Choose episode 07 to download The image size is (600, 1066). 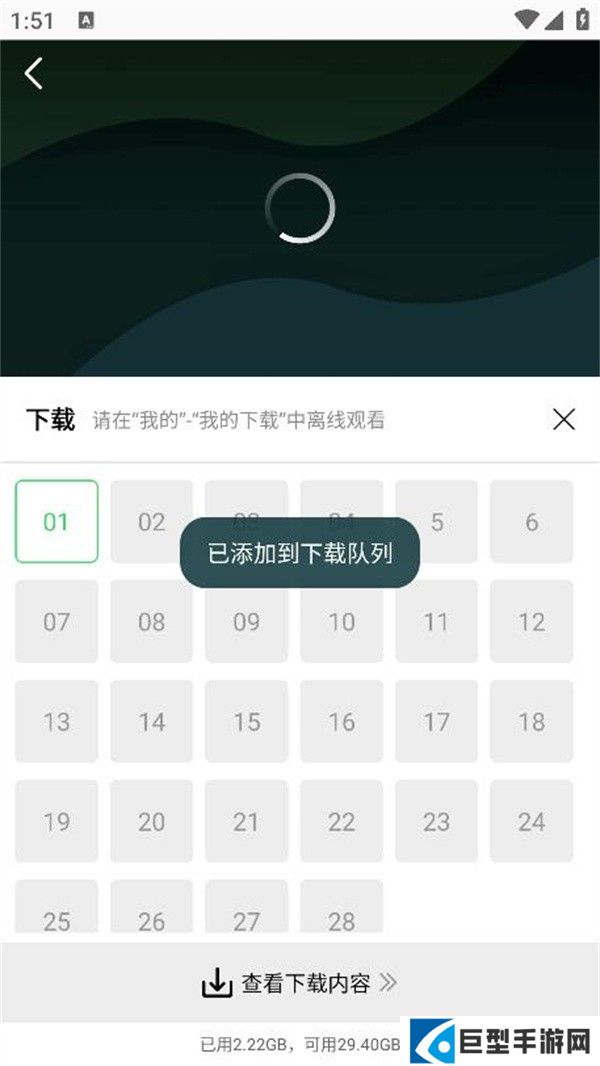pyautogui.click(x=56, y=621)
